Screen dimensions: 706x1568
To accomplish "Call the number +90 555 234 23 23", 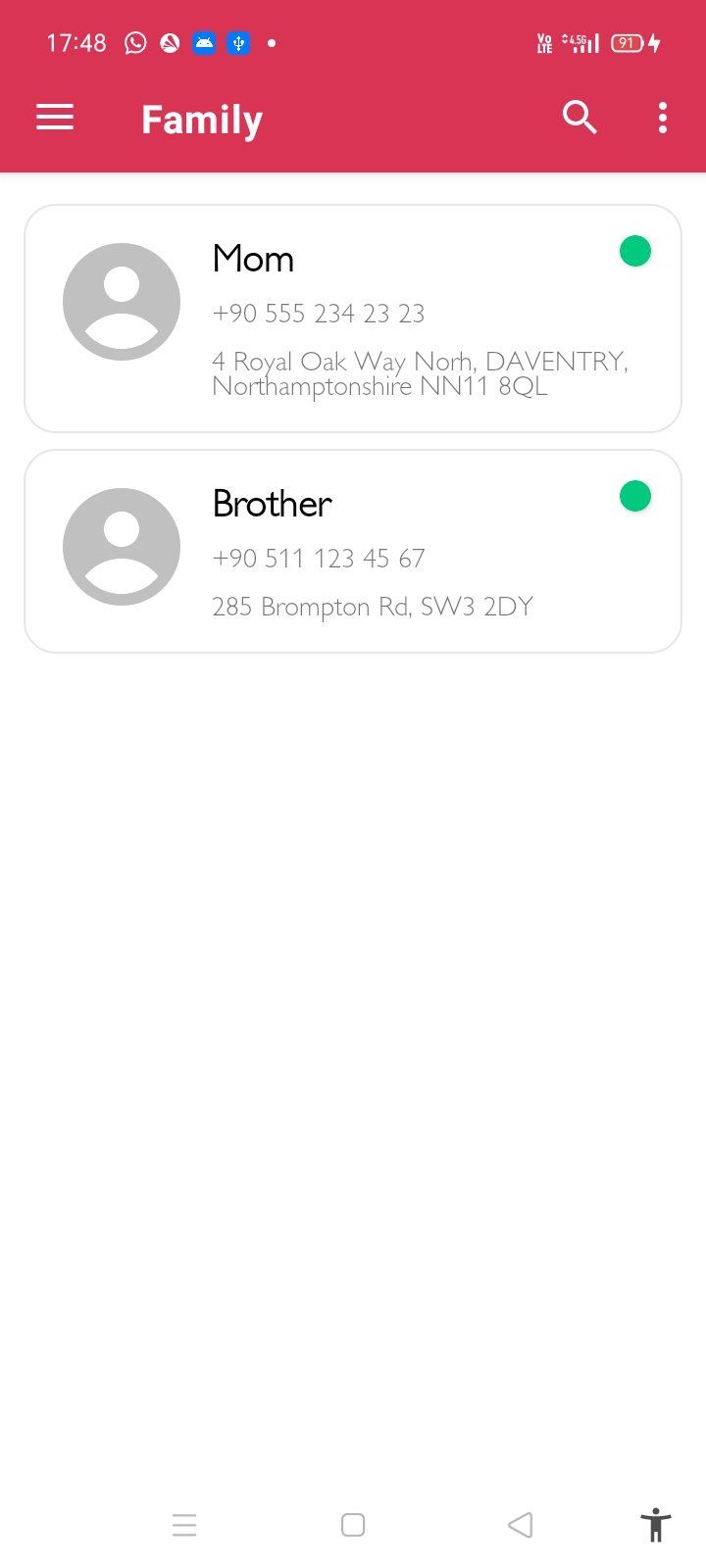I will (318, 313).
